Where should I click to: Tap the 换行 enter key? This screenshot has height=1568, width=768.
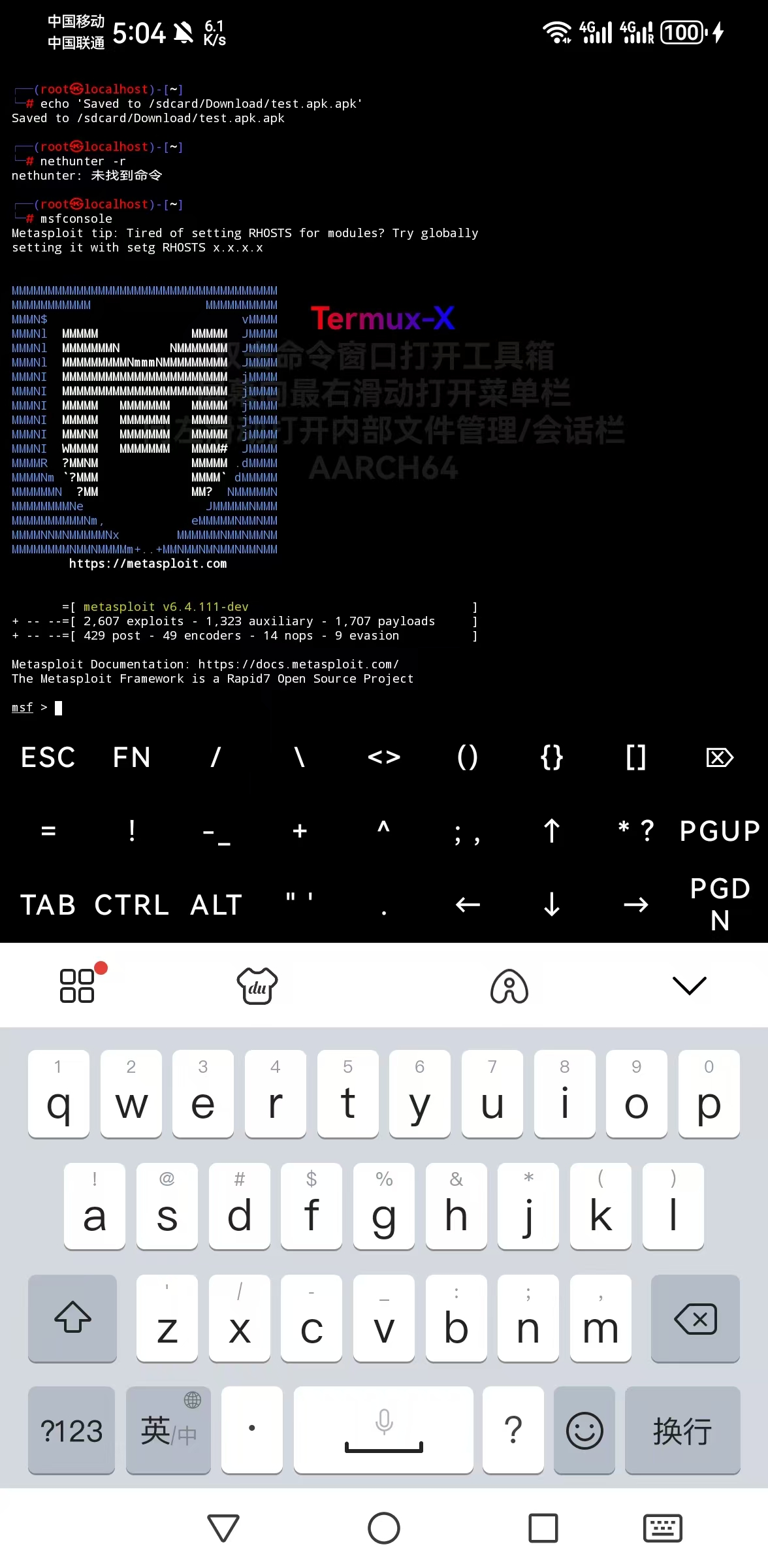click(x=682, y=1431)
